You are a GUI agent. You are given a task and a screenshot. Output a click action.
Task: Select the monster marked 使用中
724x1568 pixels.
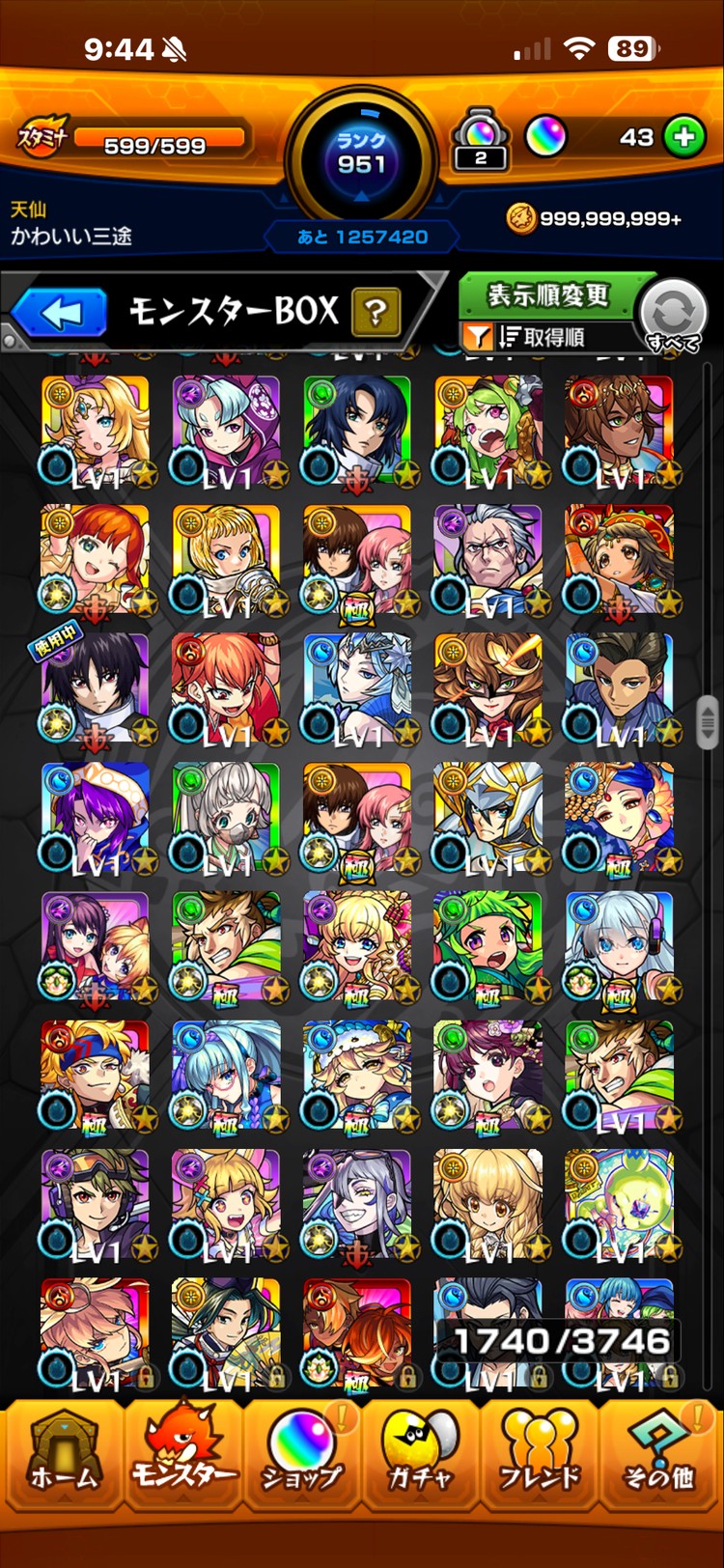[95, 687]
